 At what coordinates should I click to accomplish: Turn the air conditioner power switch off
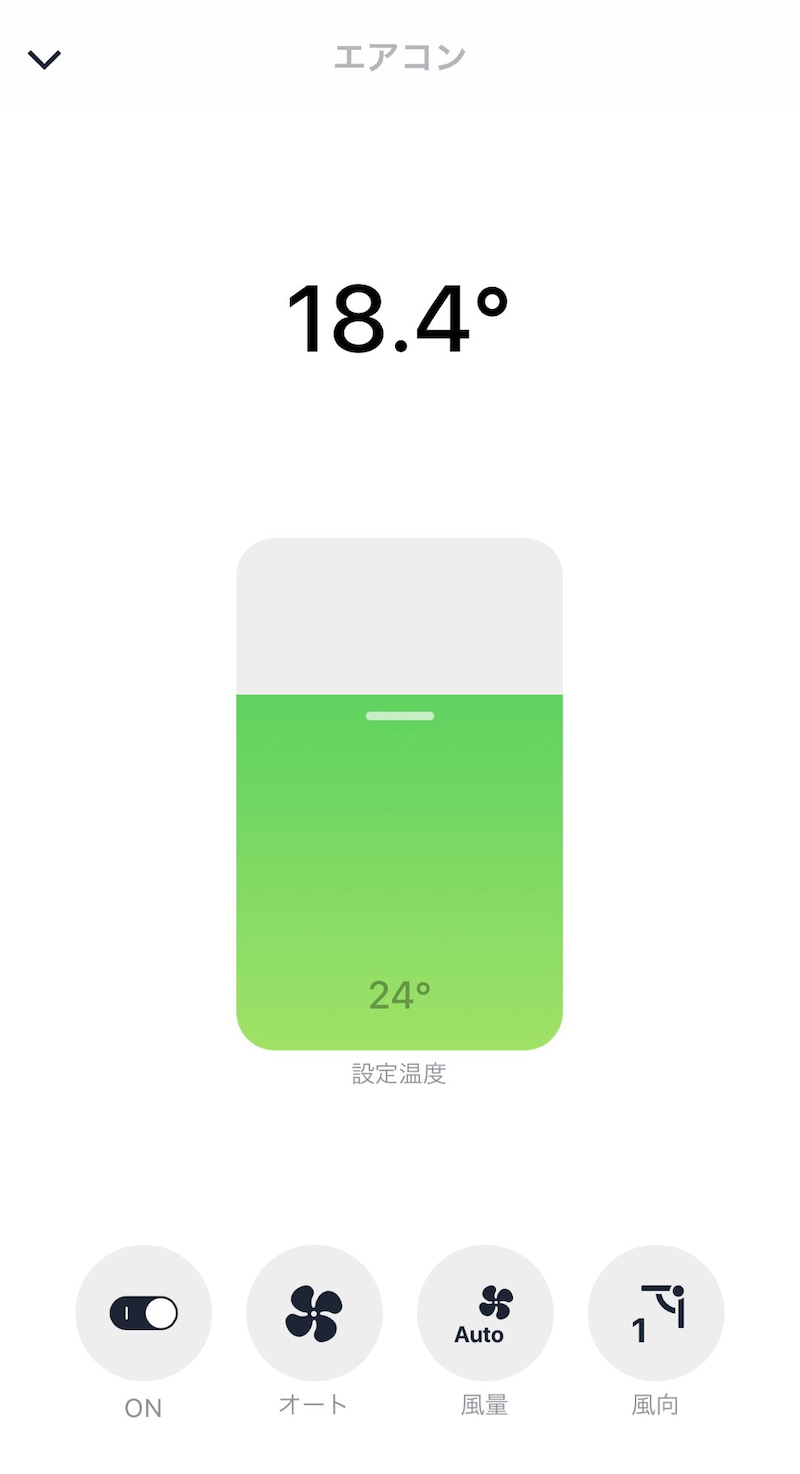coord(143,1313)
